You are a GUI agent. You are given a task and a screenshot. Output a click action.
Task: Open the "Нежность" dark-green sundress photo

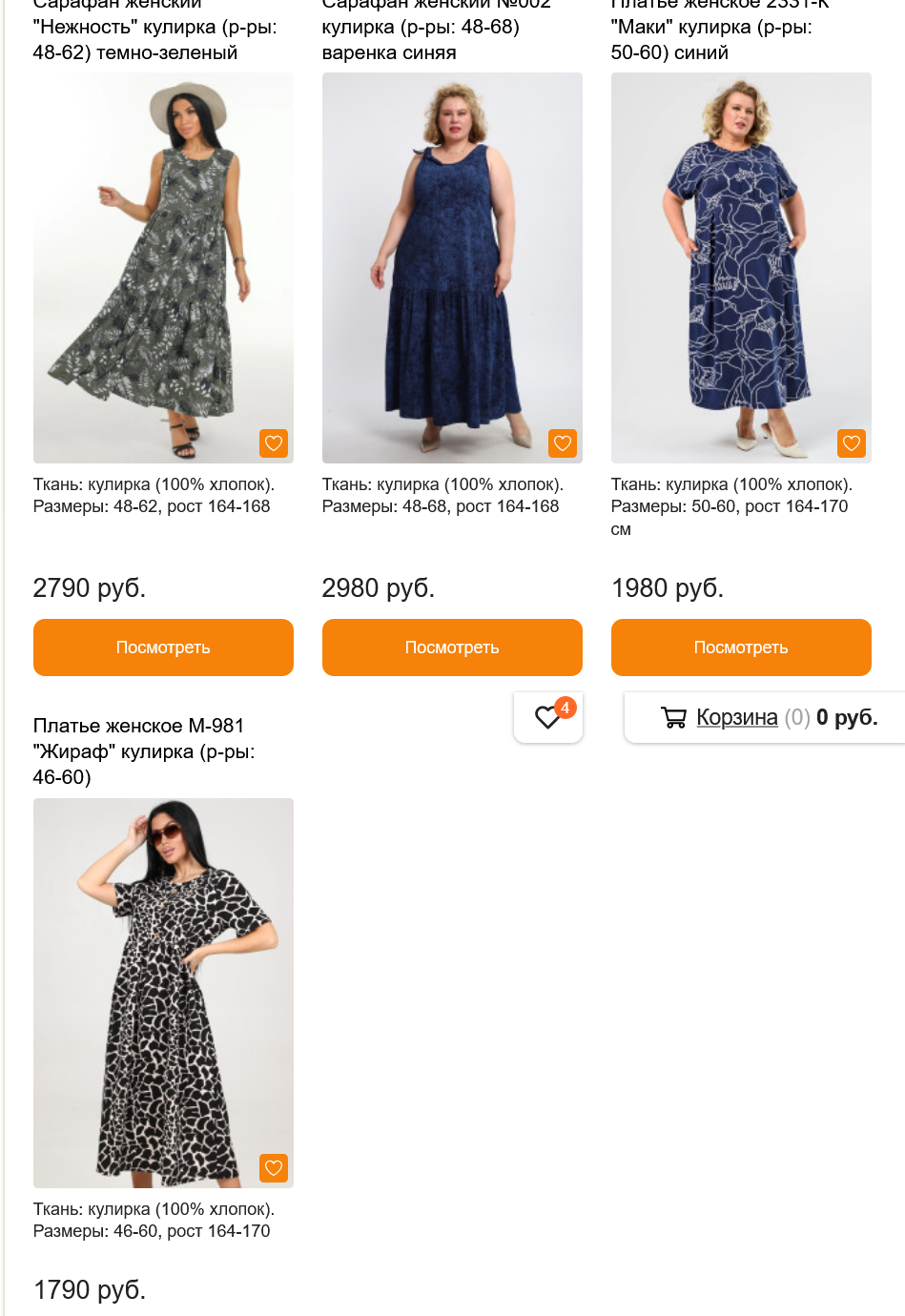point(163,267)
